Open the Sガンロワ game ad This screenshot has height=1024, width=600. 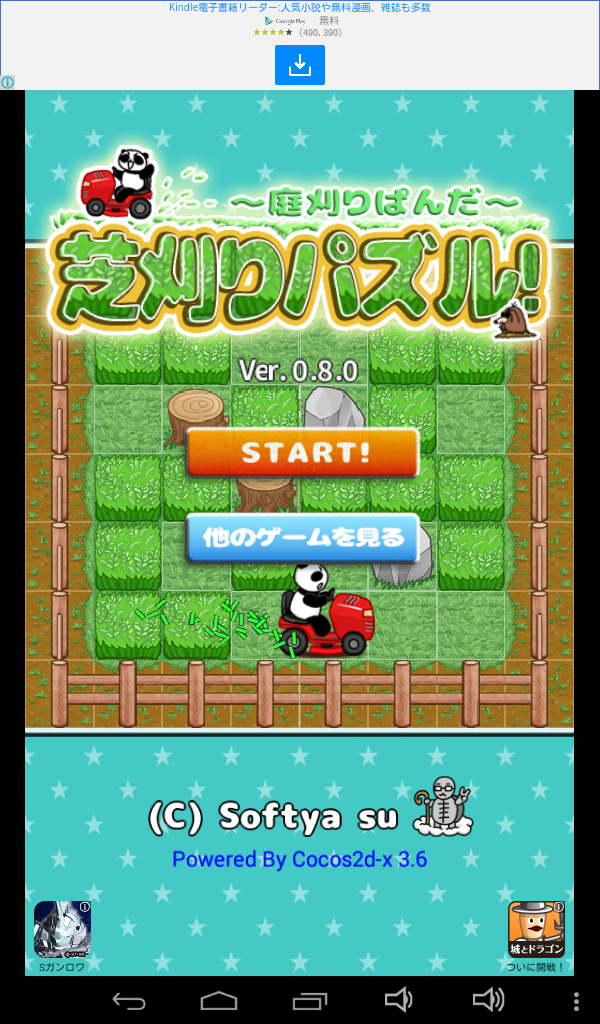[x=63, y=930]
